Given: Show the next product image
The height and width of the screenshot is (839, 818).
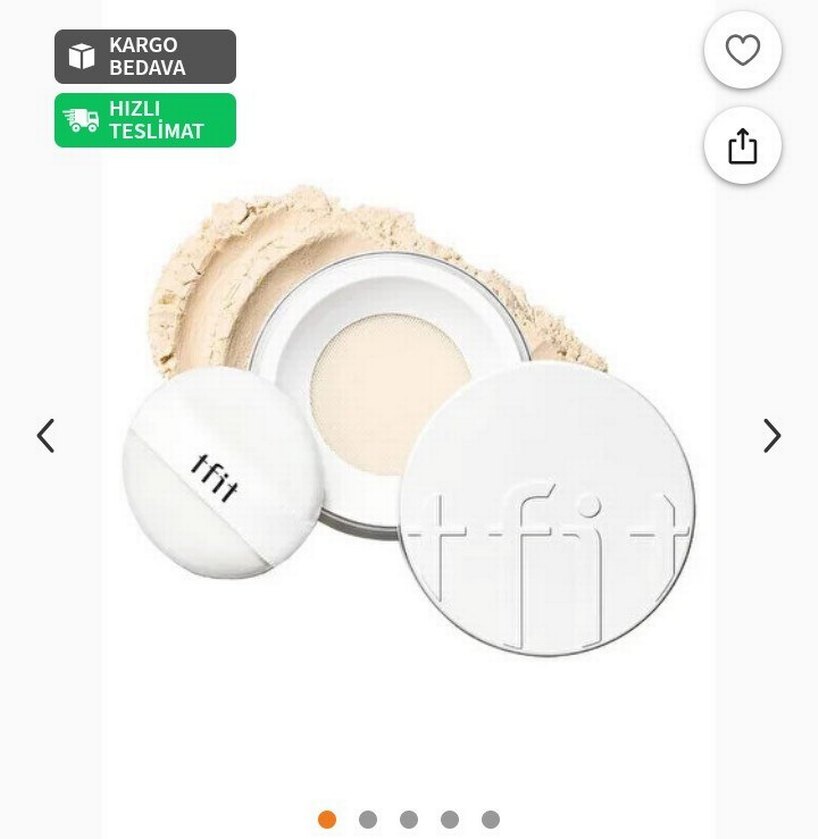Looking at the screenshot, I should pyautogui.click(x=771, y=435).
